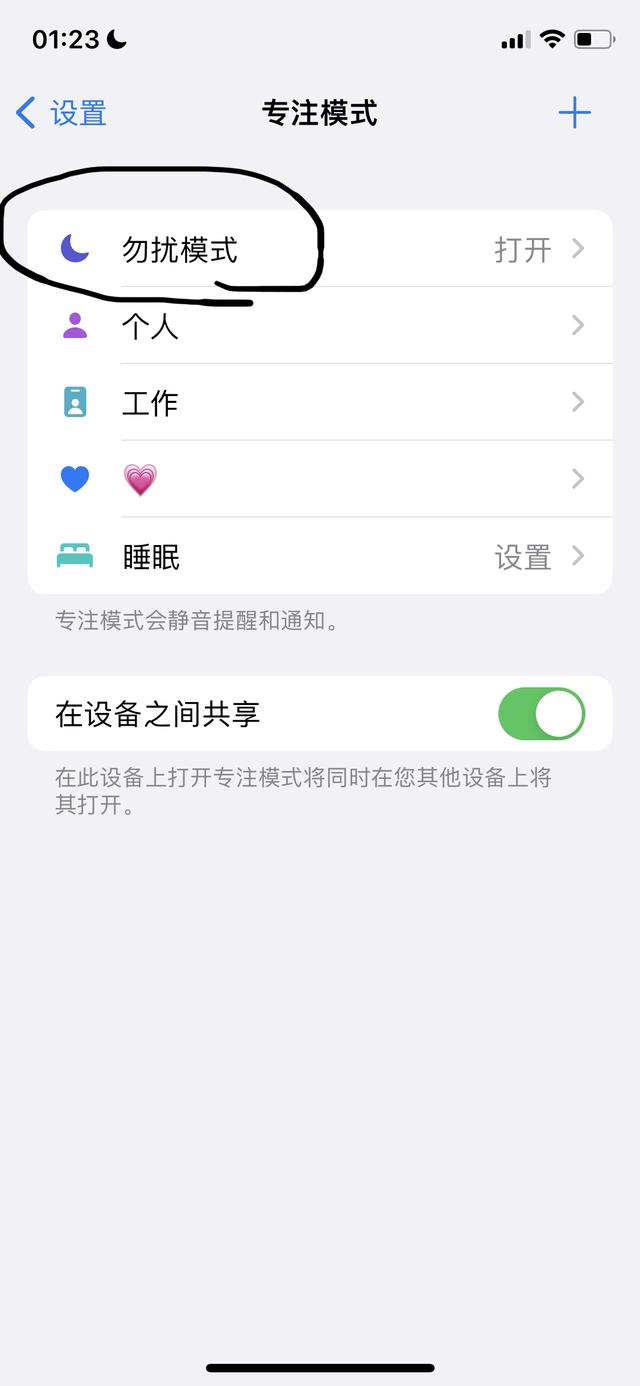Turn off 在设备之间共享

point(541,714)
